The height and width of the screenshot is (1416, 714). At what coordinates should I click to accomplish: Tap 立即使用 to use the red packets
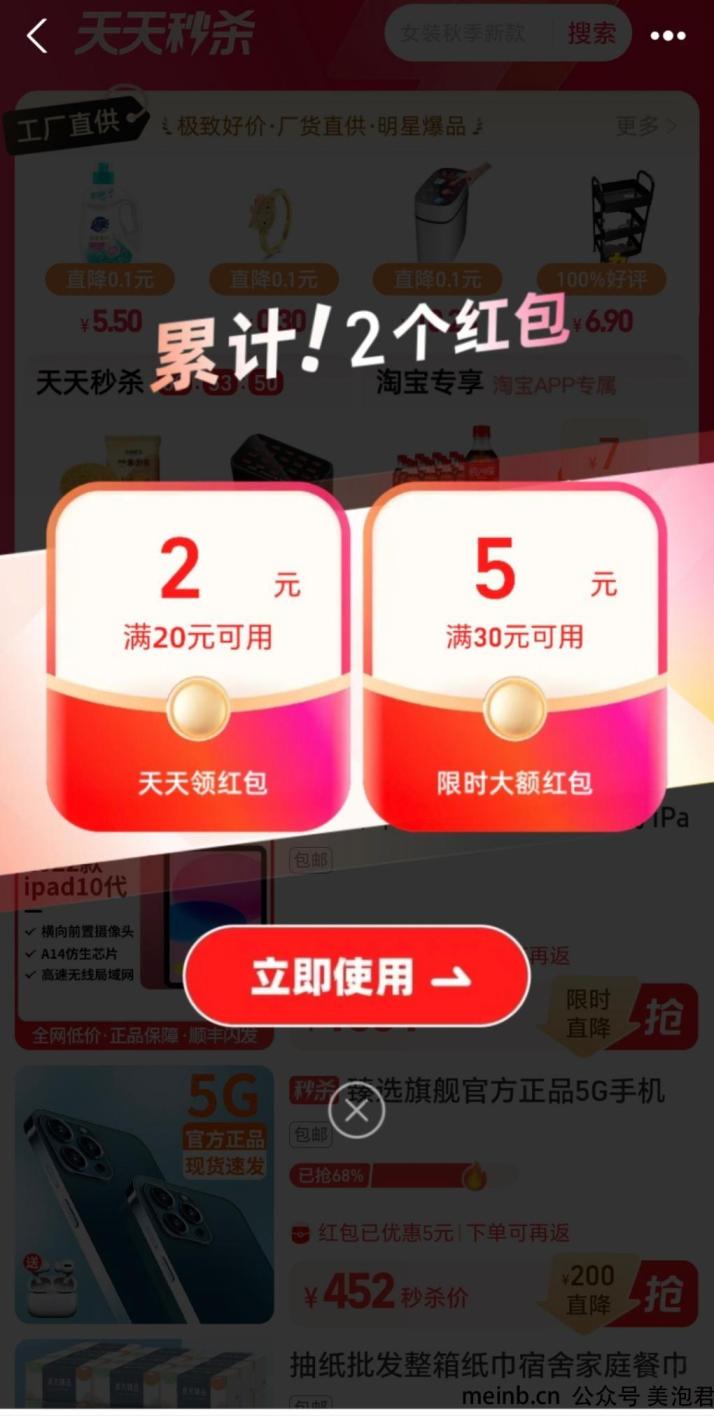(x=356, y=976)
